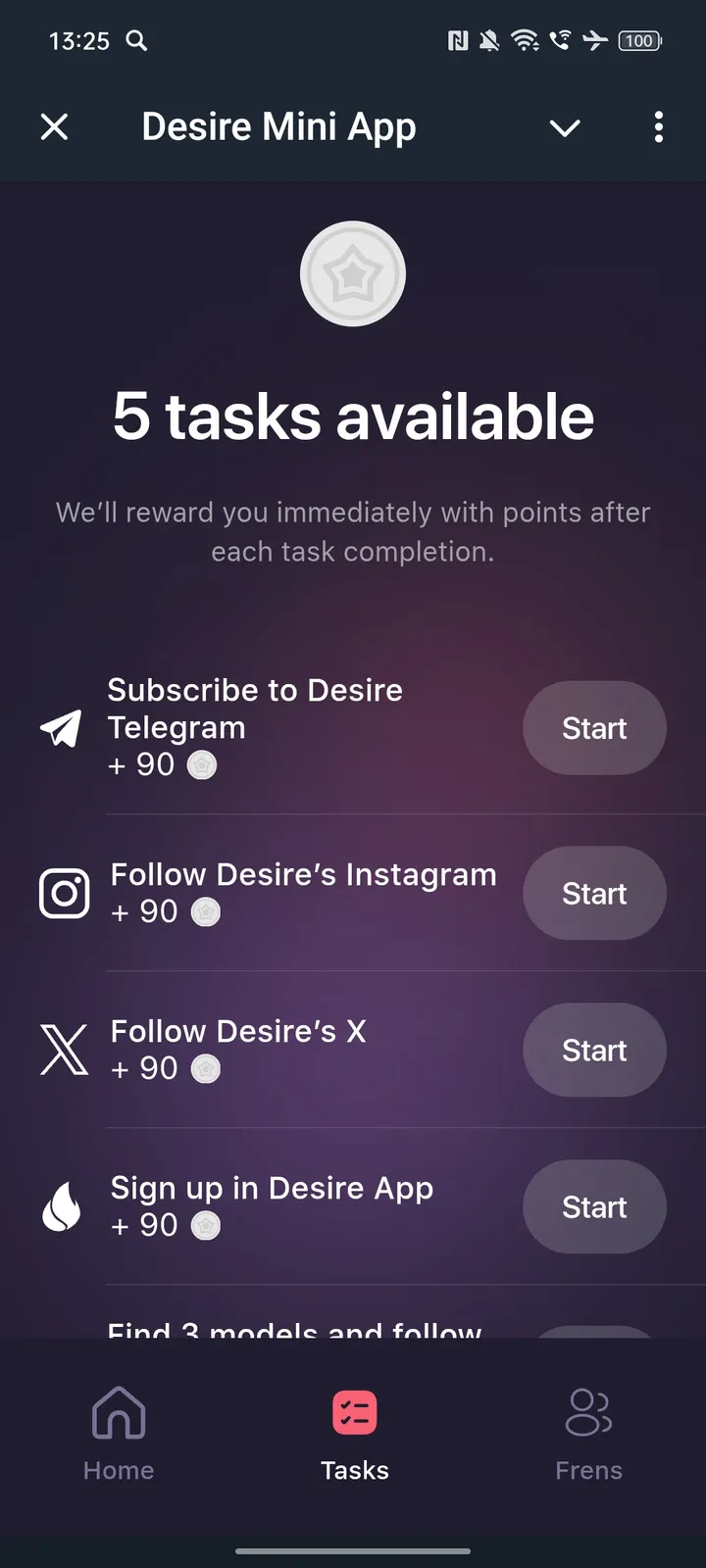Viewport: 706px width, 1568px height.
Task: Select the Instagram camera icon
Action: pos(63,893)
